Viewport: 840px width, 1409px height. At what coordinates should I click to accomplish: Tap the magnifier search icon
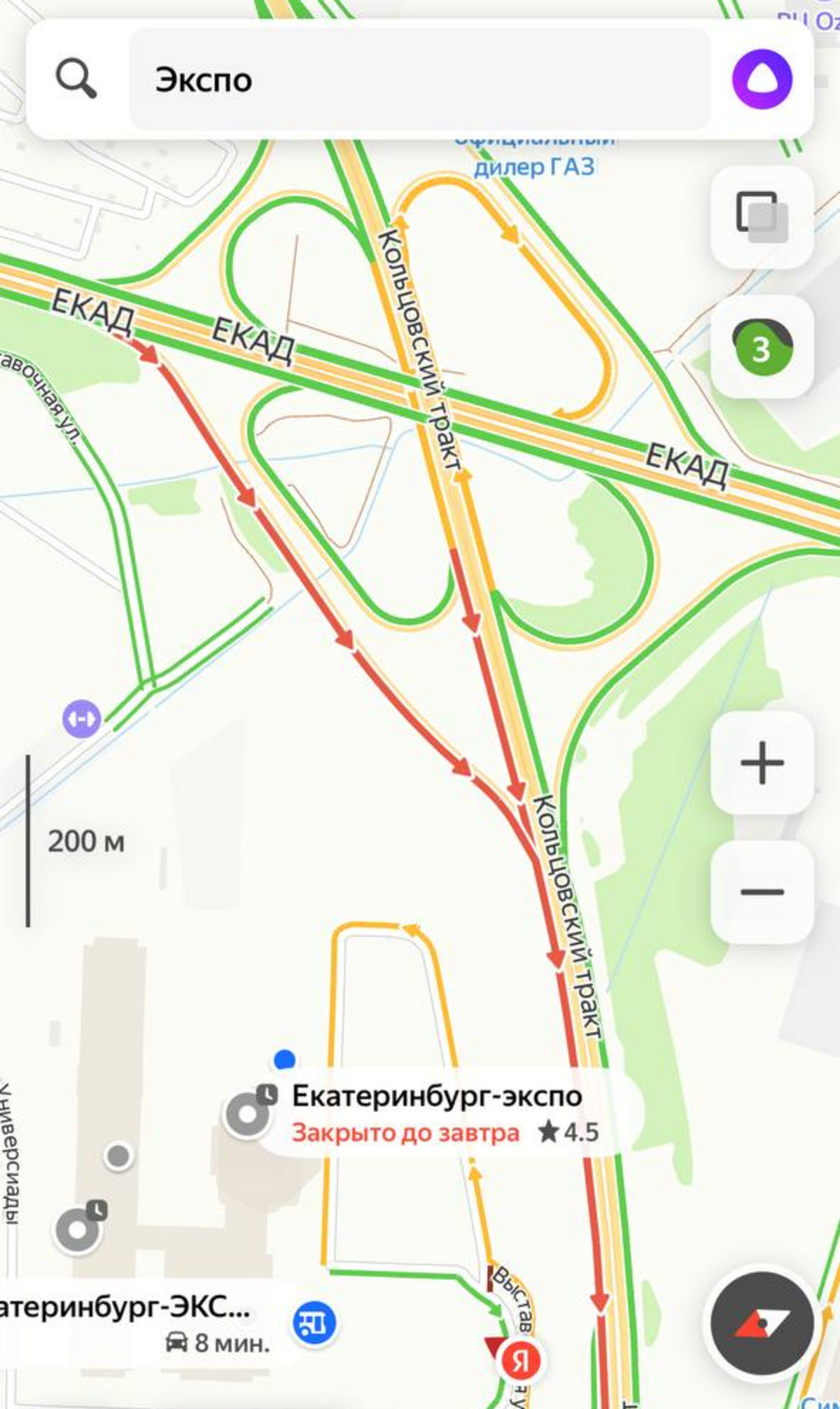76,79
